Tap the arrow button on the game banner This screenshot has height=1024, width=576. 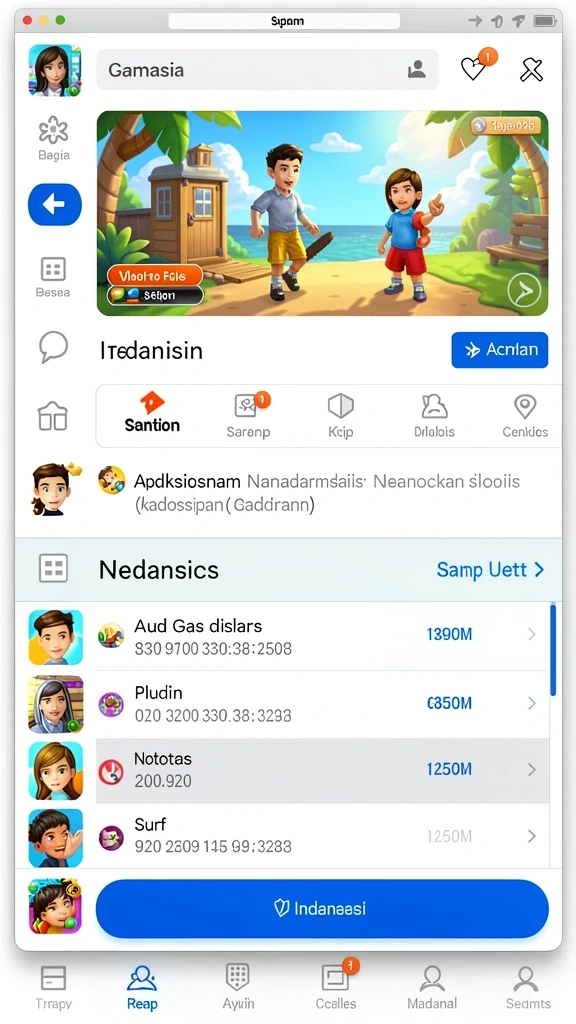pos(524,290)
